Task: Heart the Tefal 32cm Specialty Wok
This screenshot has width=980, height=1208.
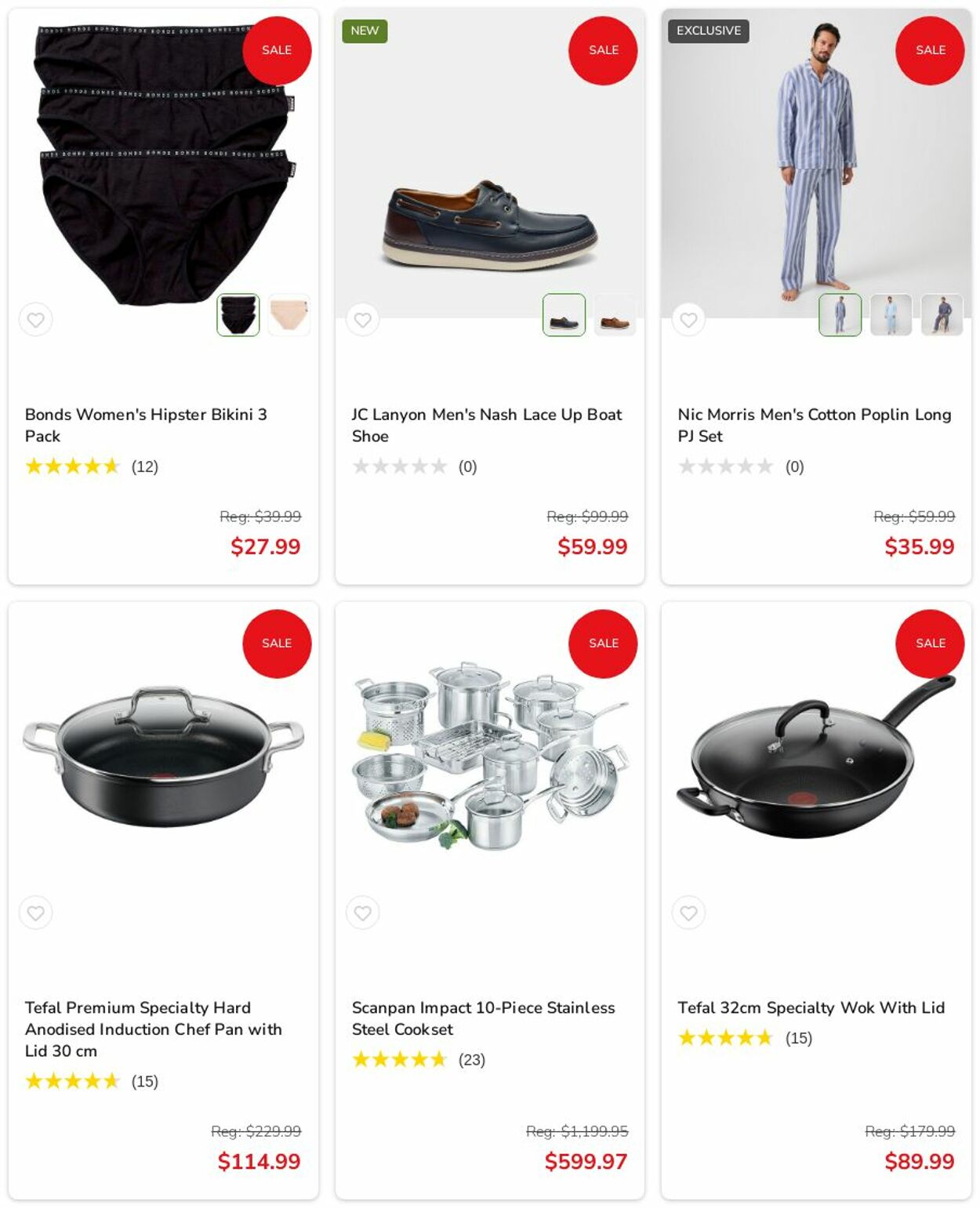Action: tap(688, 912)
